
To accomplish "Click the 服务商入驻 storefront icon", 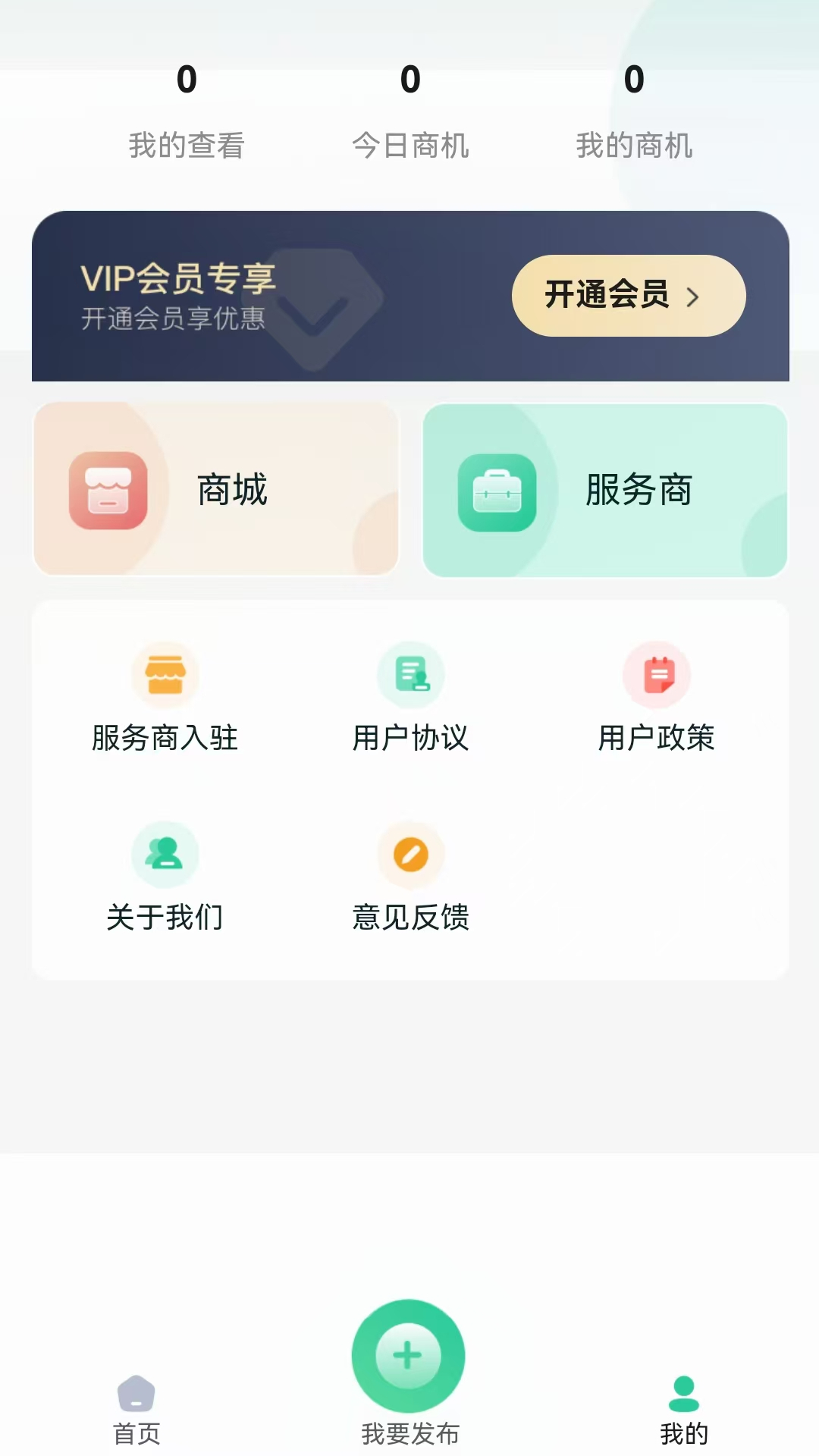I will (165, 675).
